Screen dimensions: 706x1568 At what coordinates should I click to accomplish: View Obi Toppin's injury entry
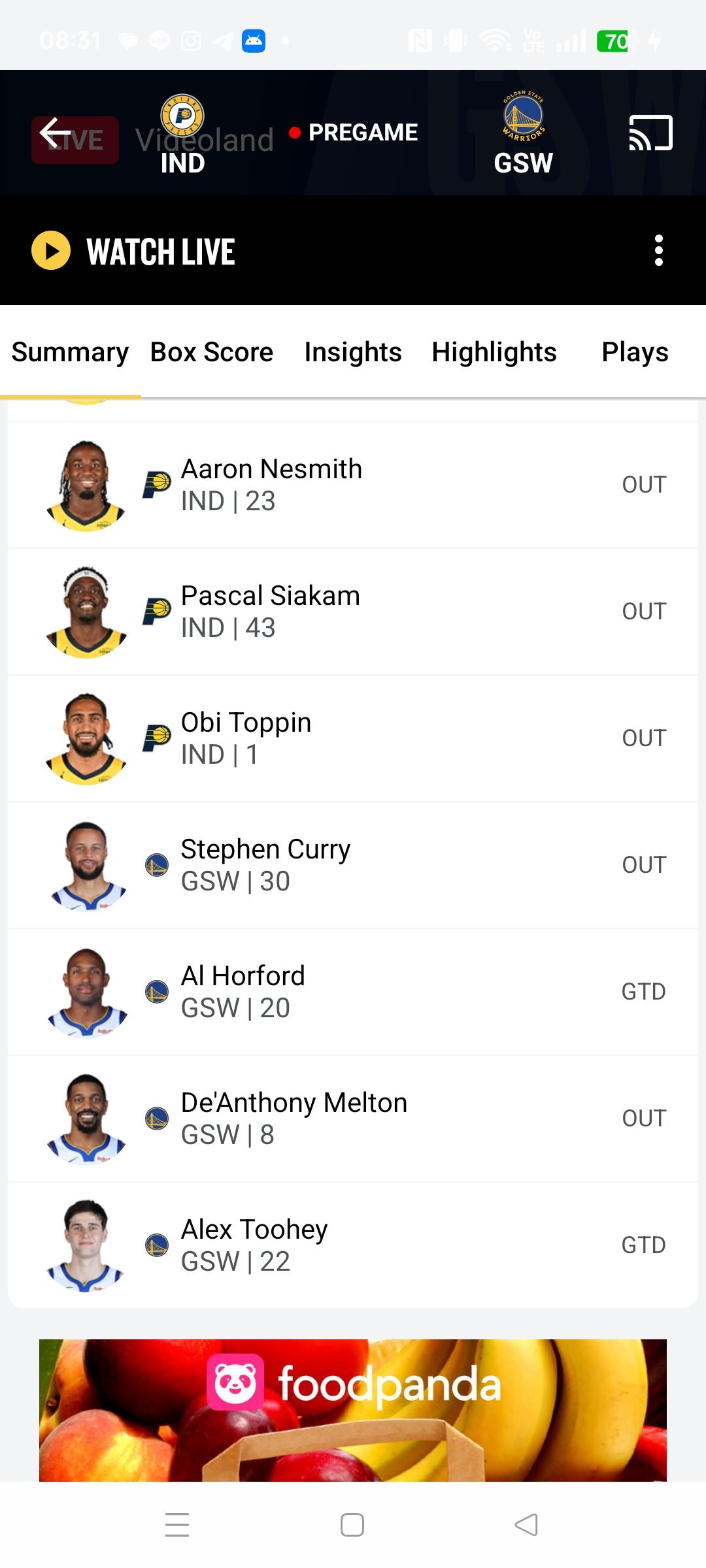coord(353,738)
